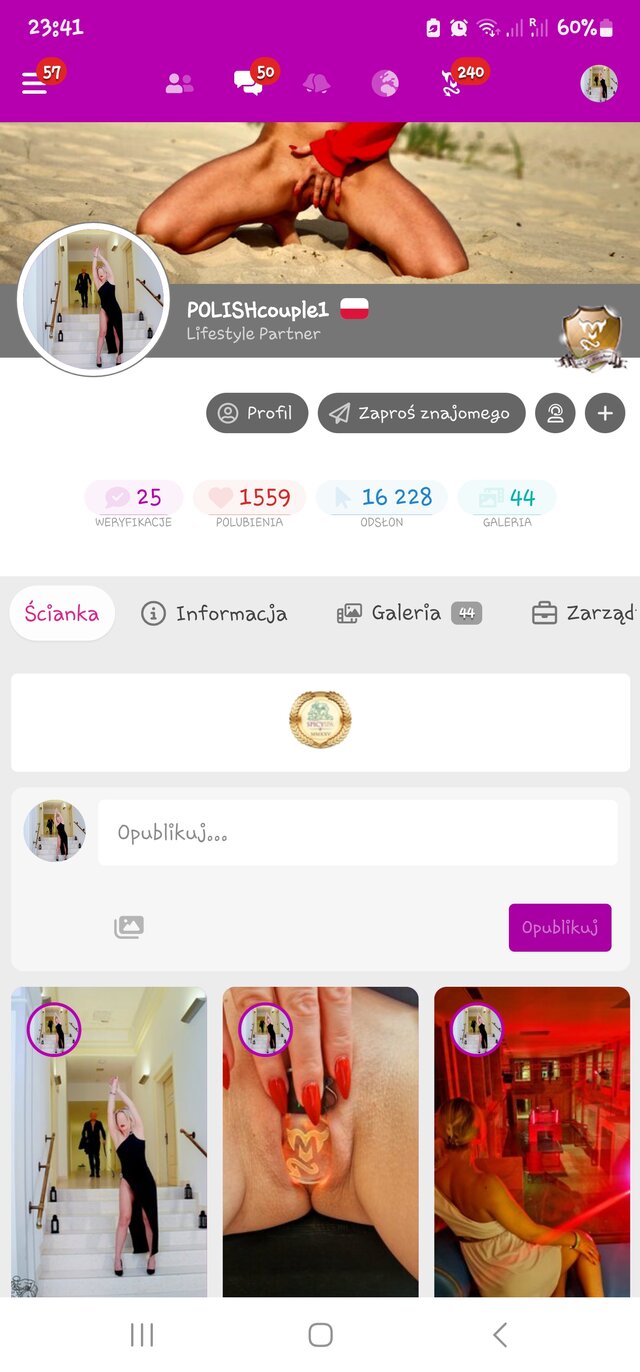Tap the Profil button

(x=256, y=413)
